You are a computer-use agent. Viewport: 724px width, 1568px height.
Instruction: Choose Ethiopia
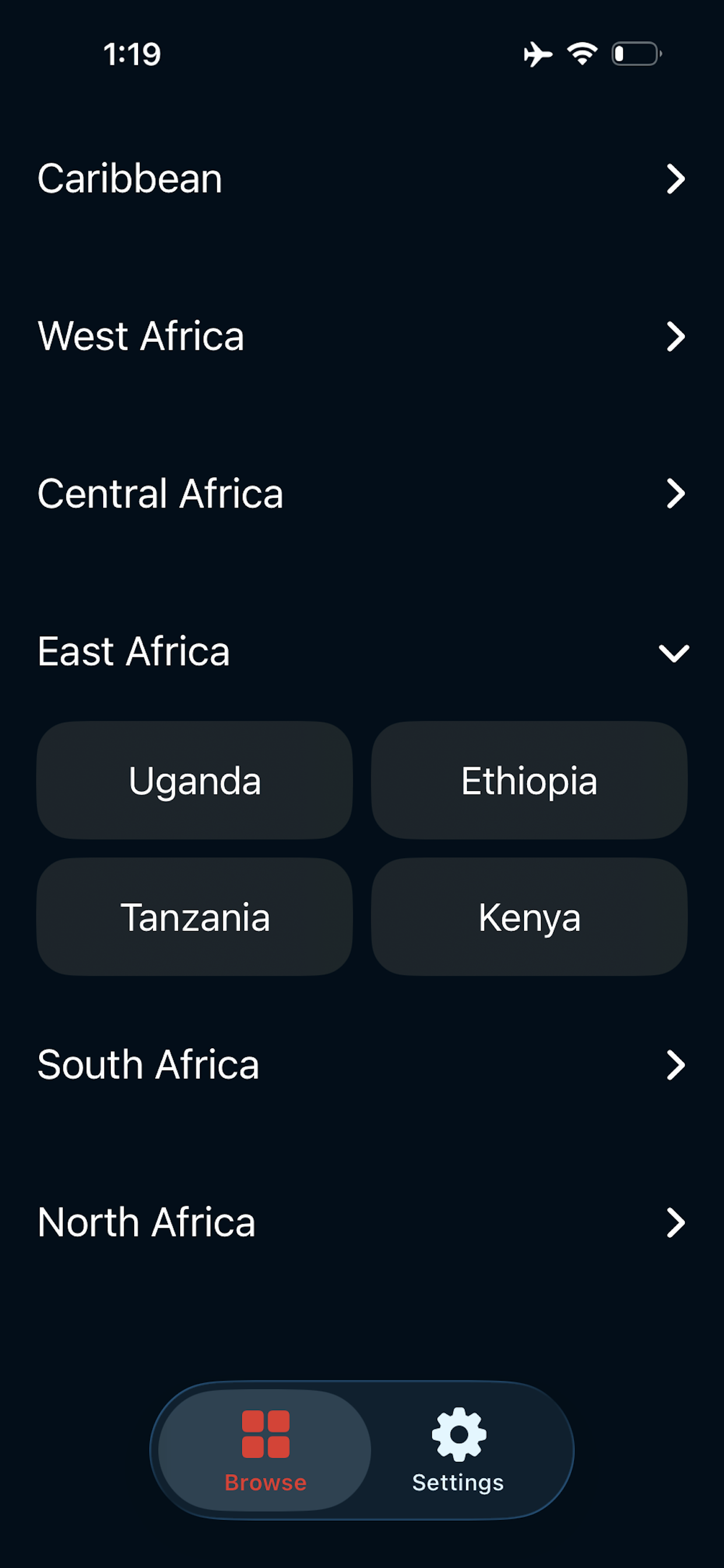coord(529,780)
